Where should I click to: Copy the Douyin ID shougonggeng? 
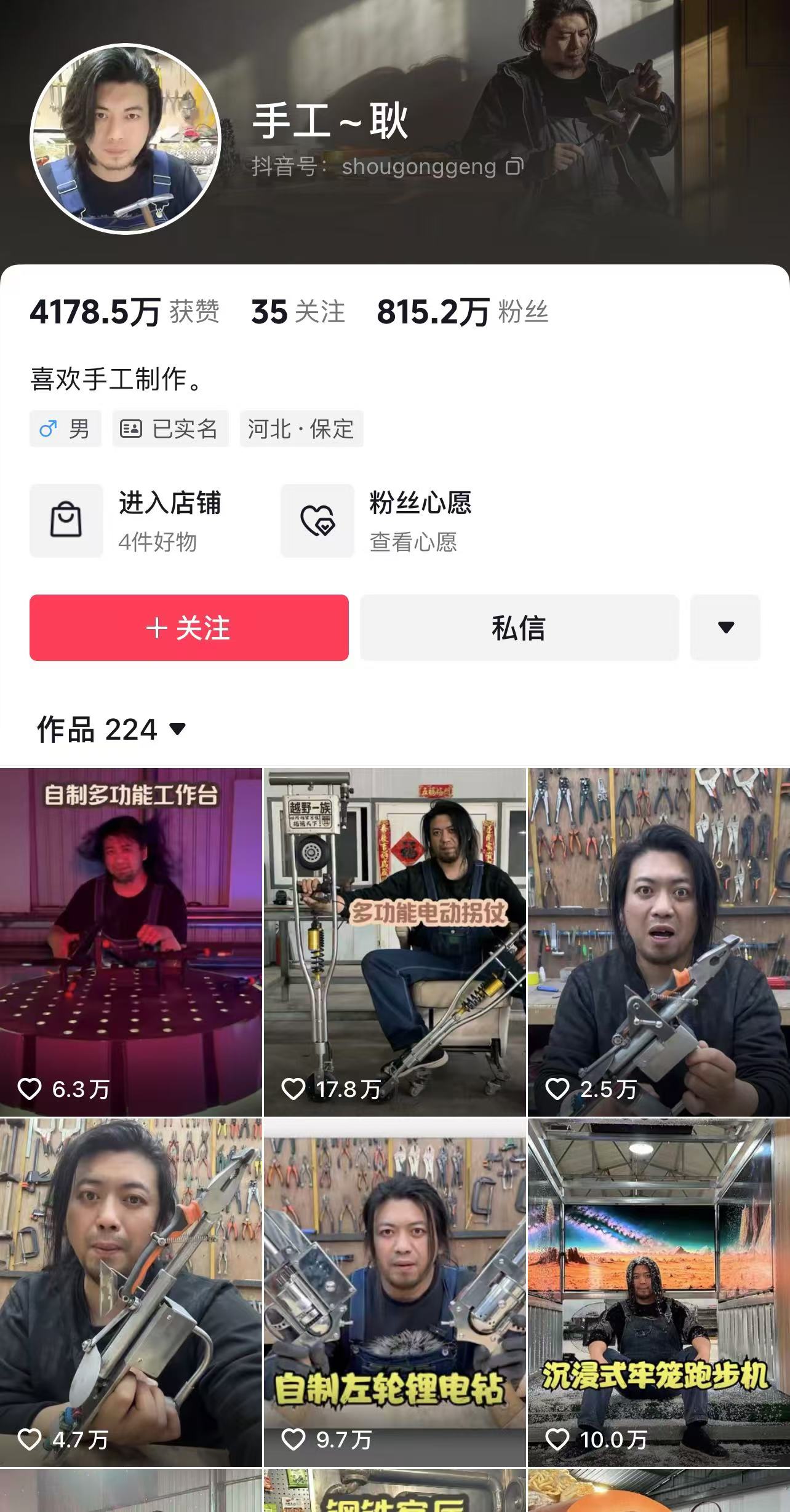click(514, 167)
